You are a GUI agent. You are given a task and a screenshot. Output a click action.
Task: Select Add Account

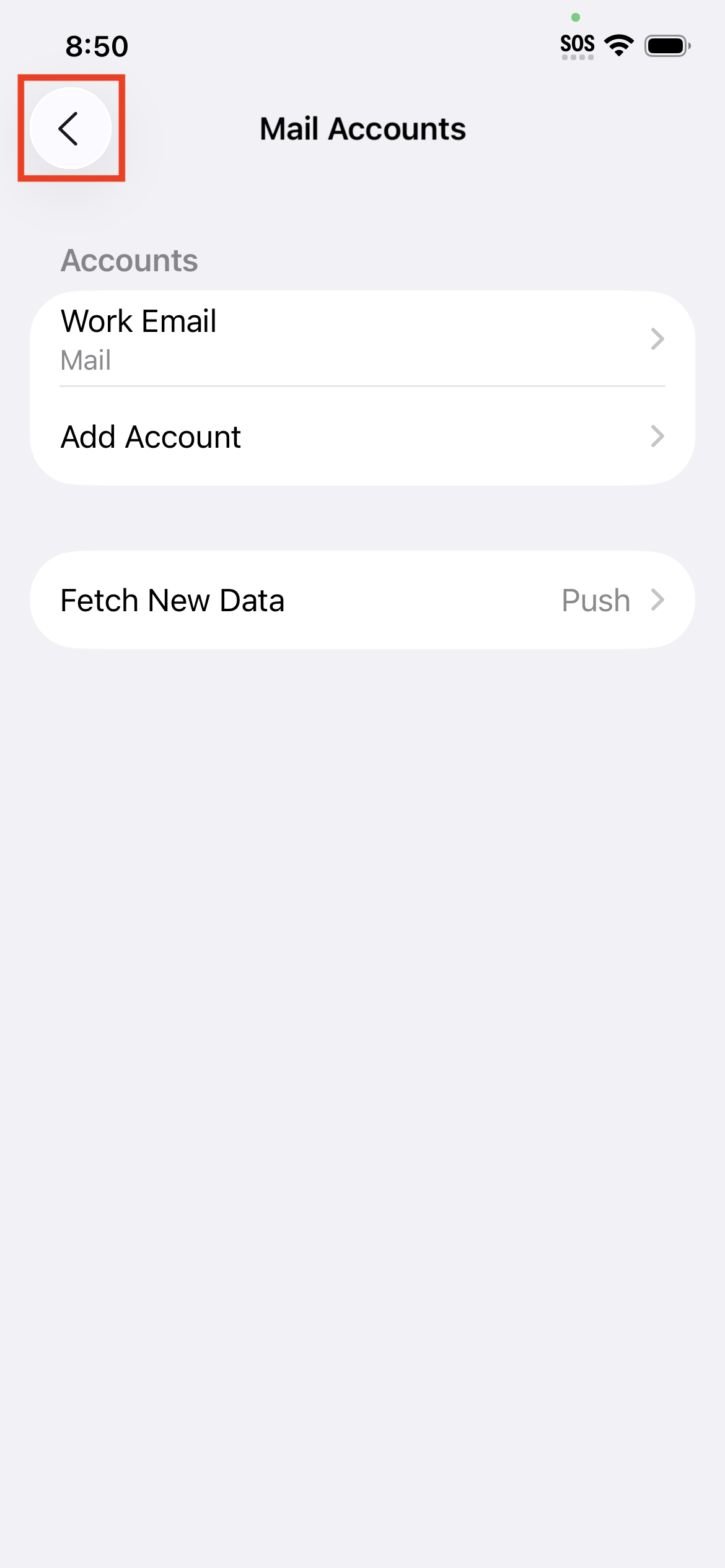pyautogui.click(x=362, y=437)
